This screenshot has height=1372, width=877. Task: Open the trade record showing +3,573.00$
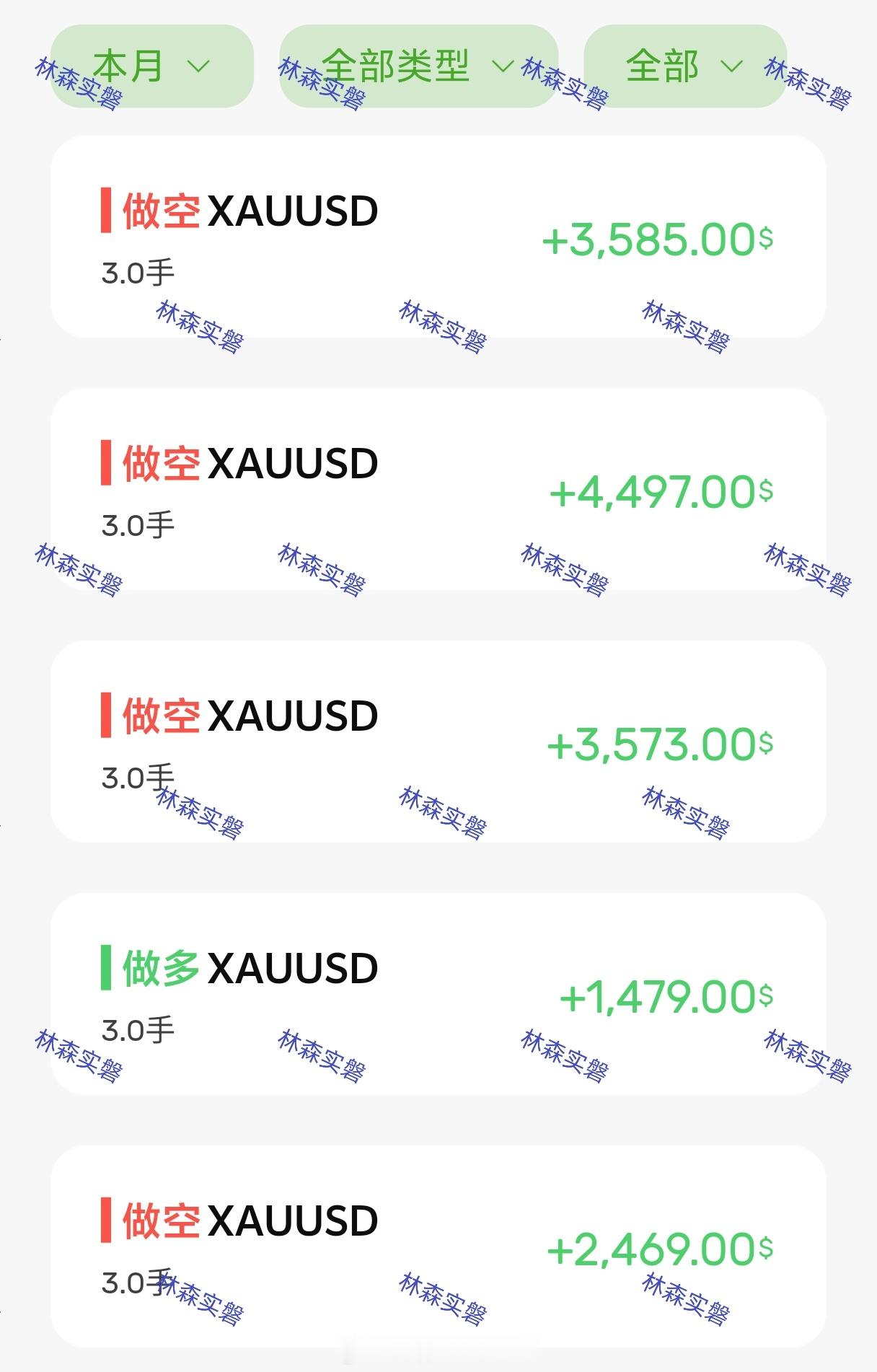pyautogui.click(x=438, y=743)
